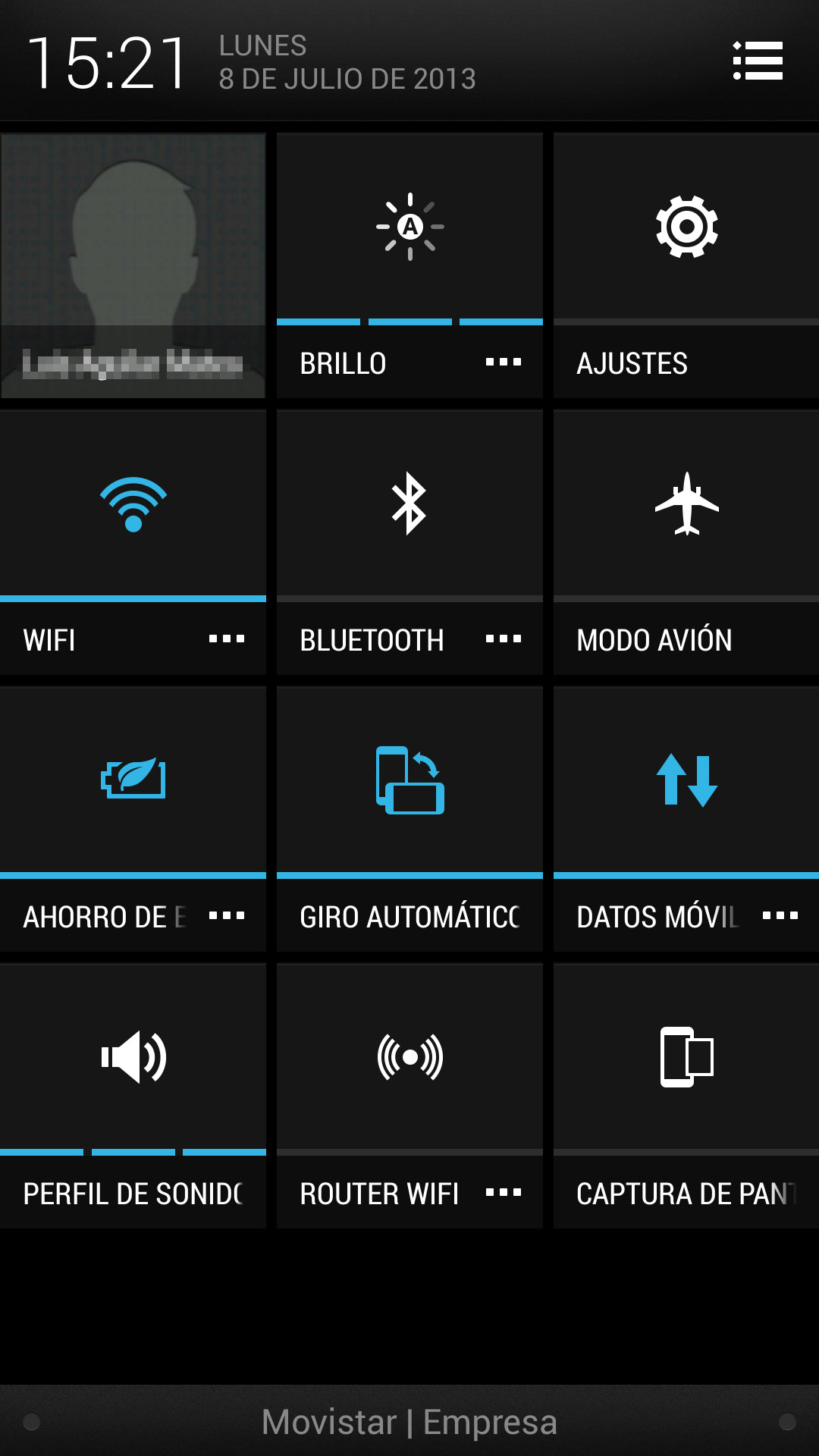
Task: Switch to the notifications list view
Action: point(758,61)
